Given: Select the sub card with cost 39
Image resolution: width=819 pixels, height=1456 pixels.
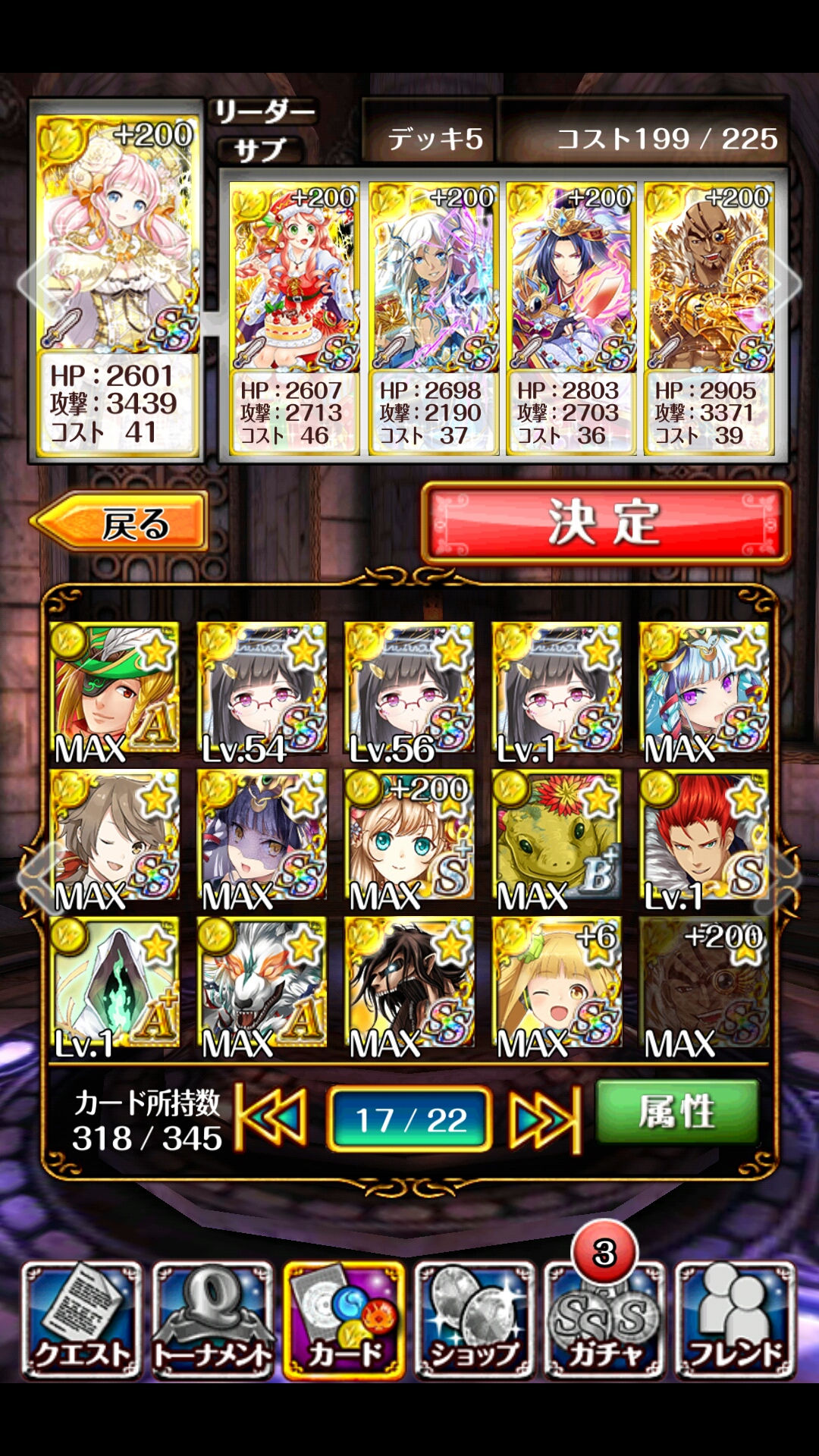Looking at the screenshot, I should (708, 318).
